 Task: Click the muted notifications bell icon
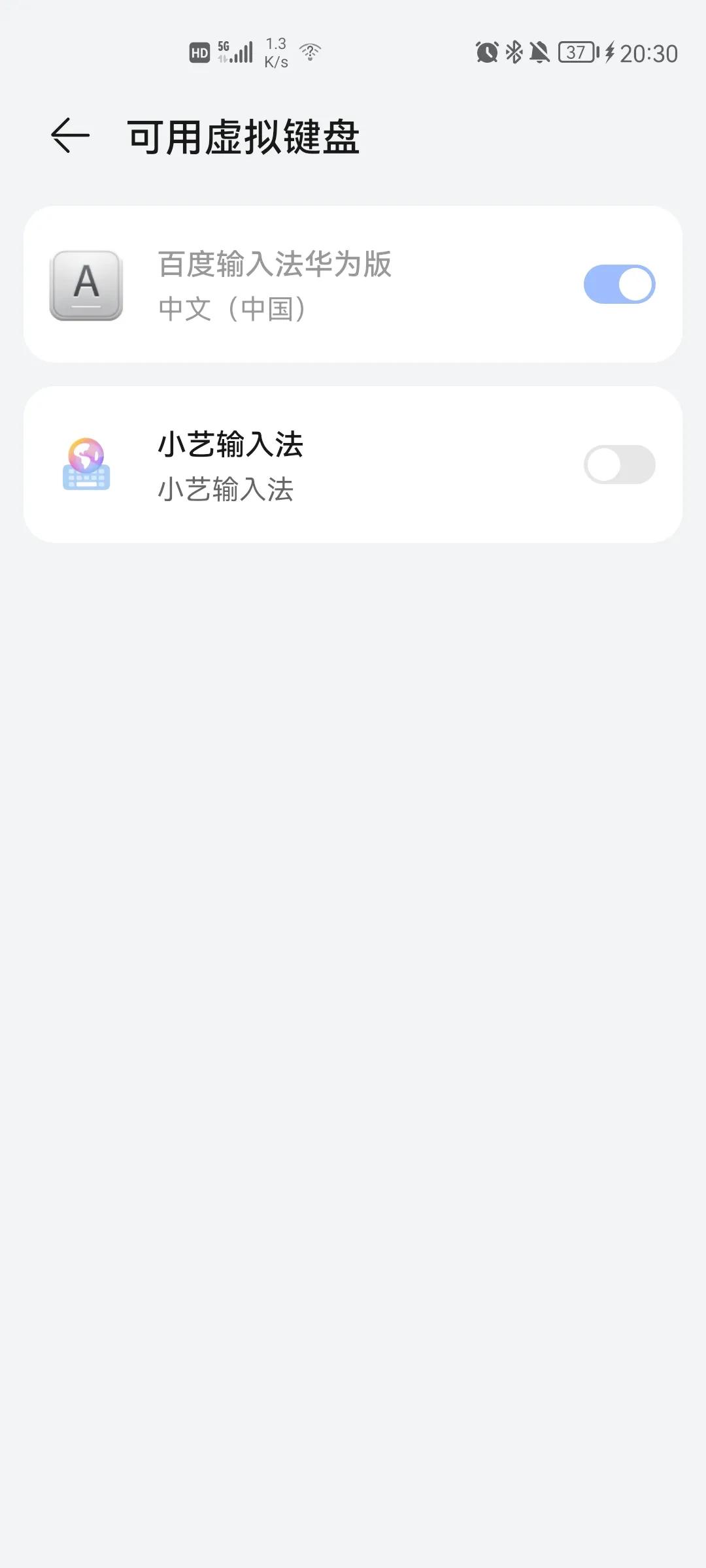tap(541, 52)
